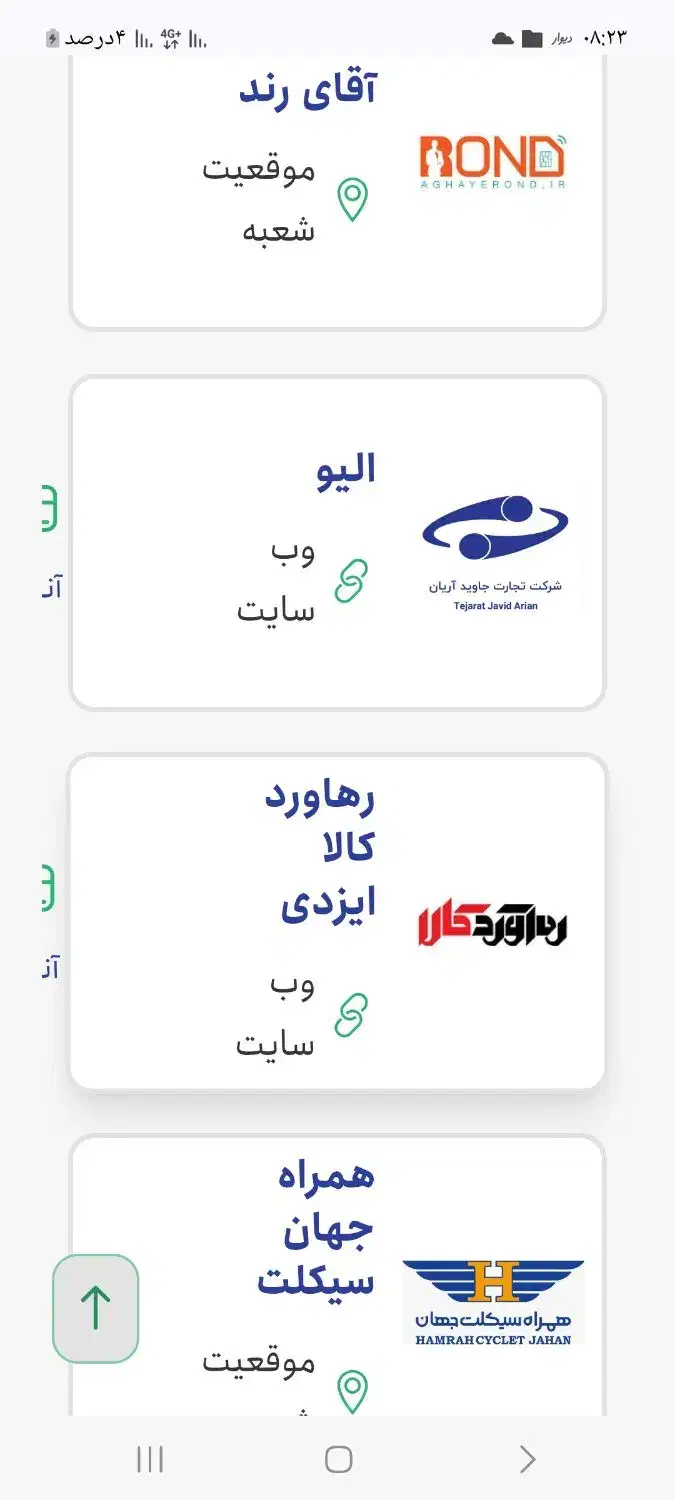Go back using the system back button

point(527,1460)
